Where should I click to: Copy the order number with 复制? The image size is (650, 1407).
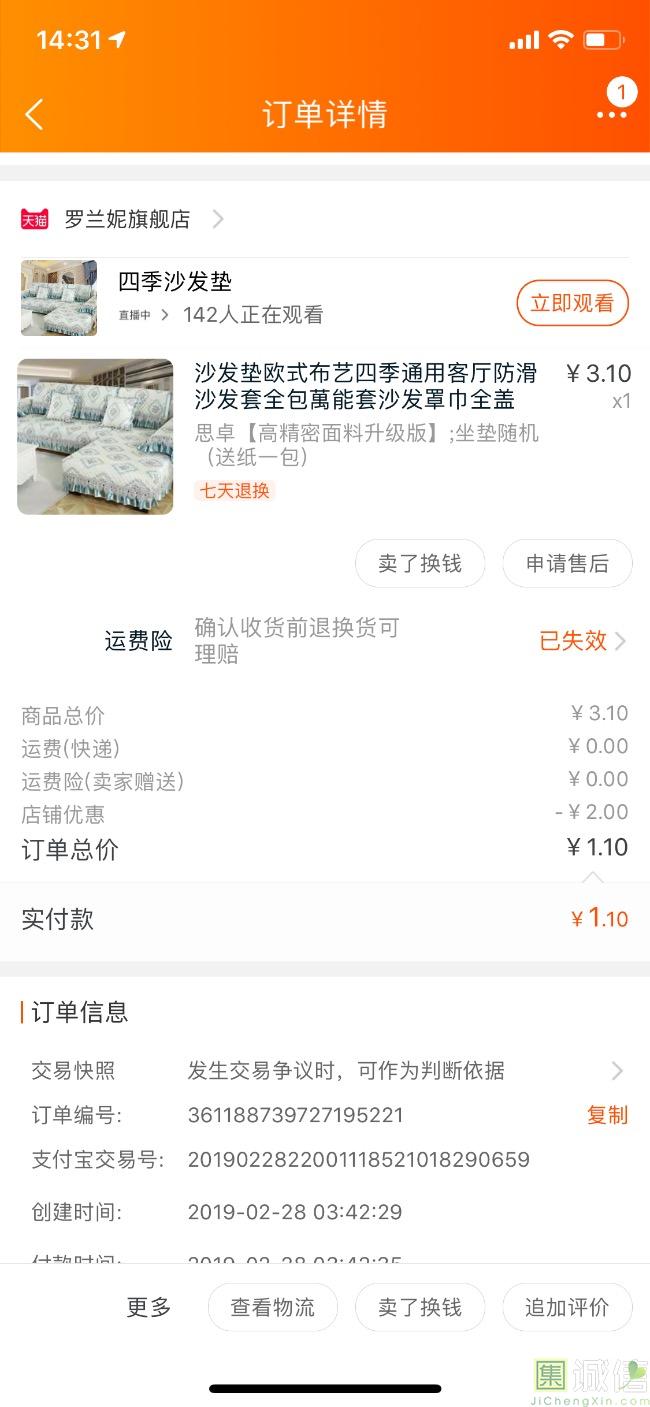607,1115
